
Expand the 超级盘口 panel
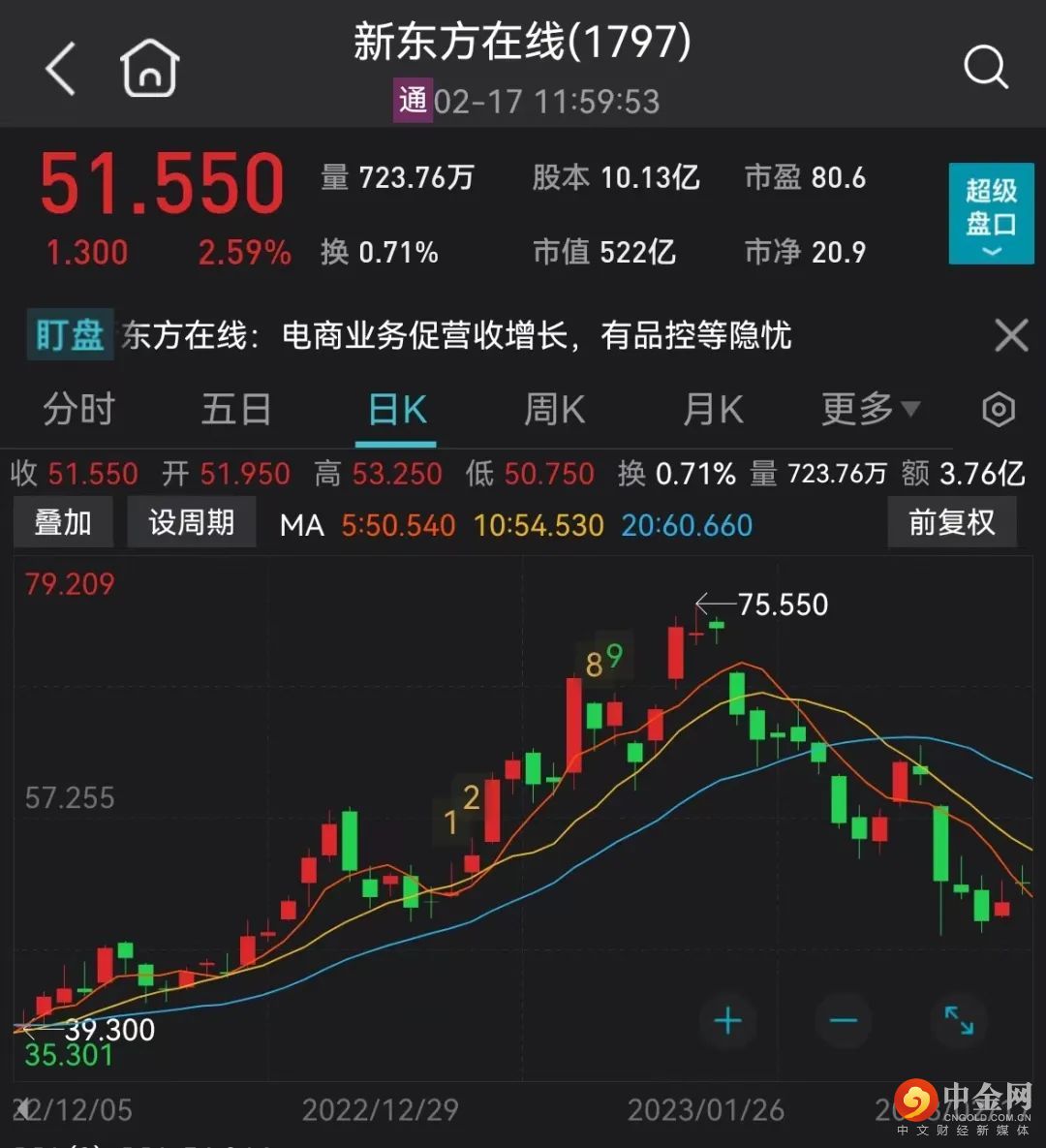click(991, 213)
